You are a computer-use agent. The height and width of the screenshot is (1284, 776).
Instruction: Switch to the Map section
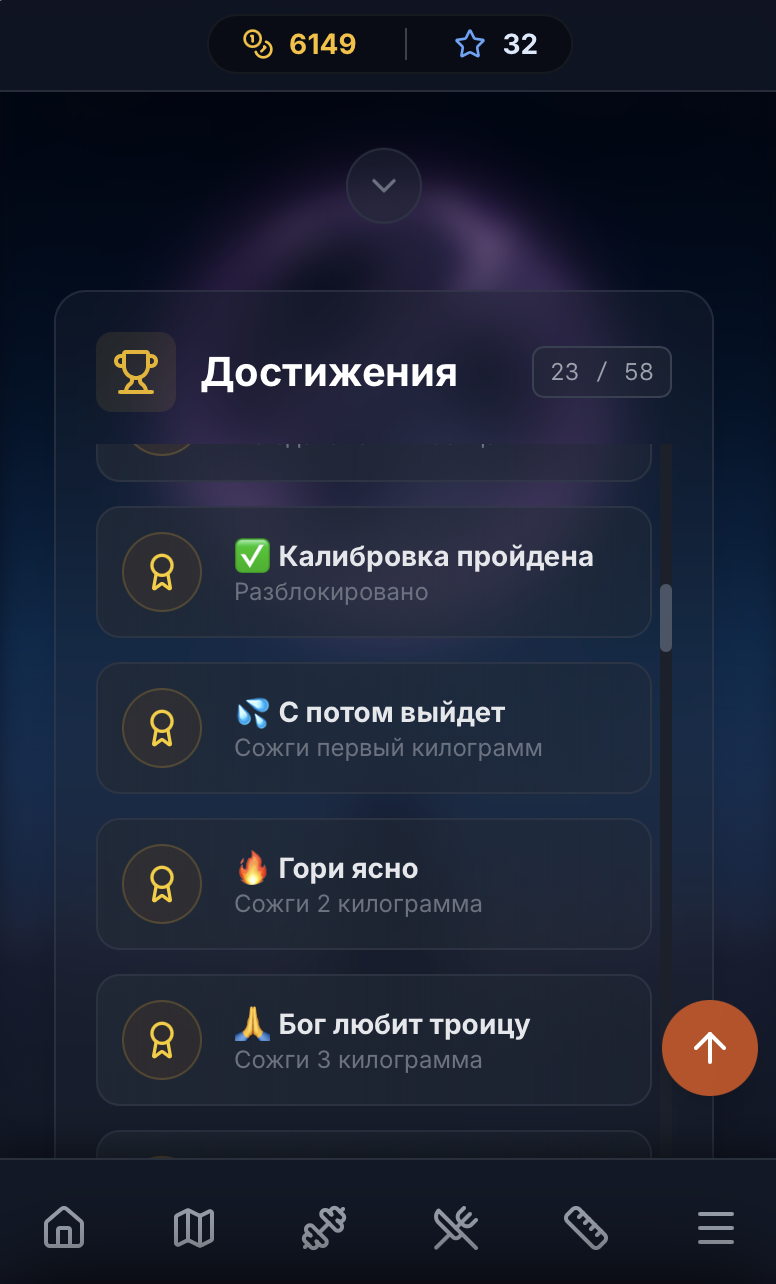point(193,1228)
